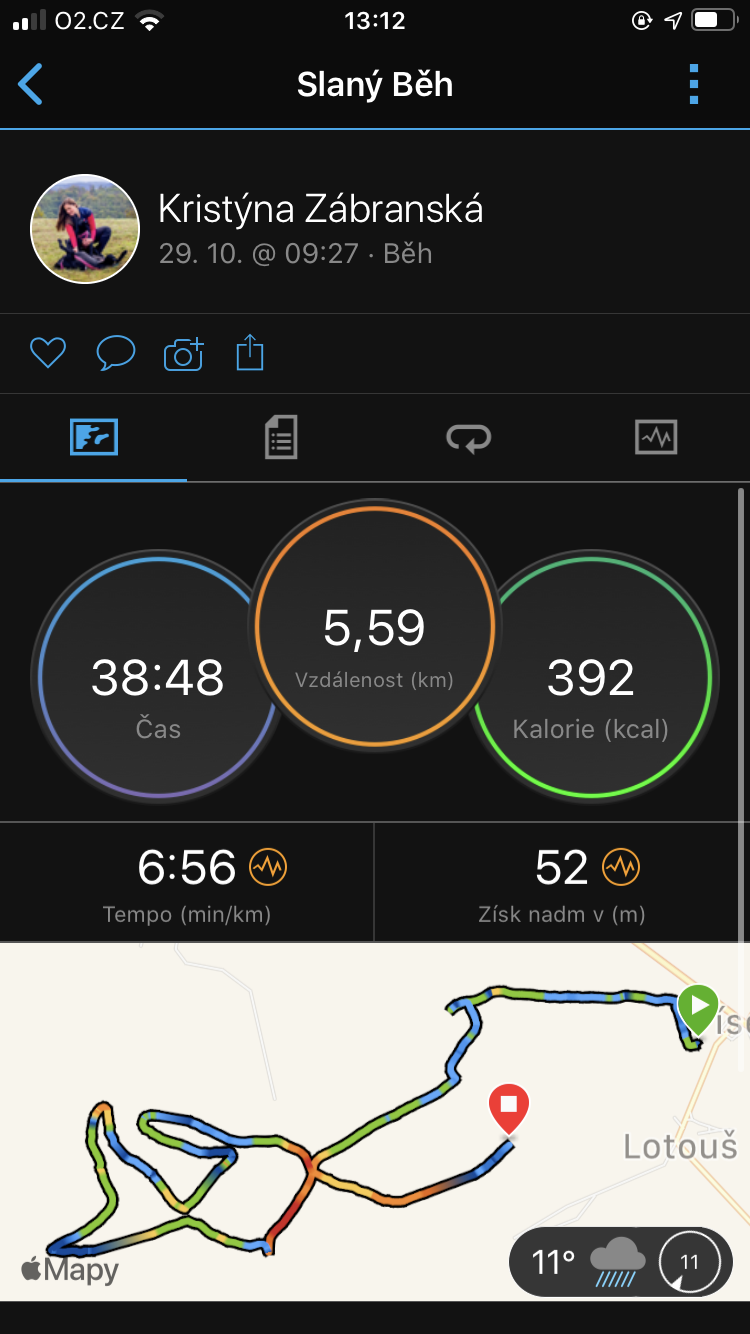Open Kristýna Zábranská's profile picture

coord(85,229)
